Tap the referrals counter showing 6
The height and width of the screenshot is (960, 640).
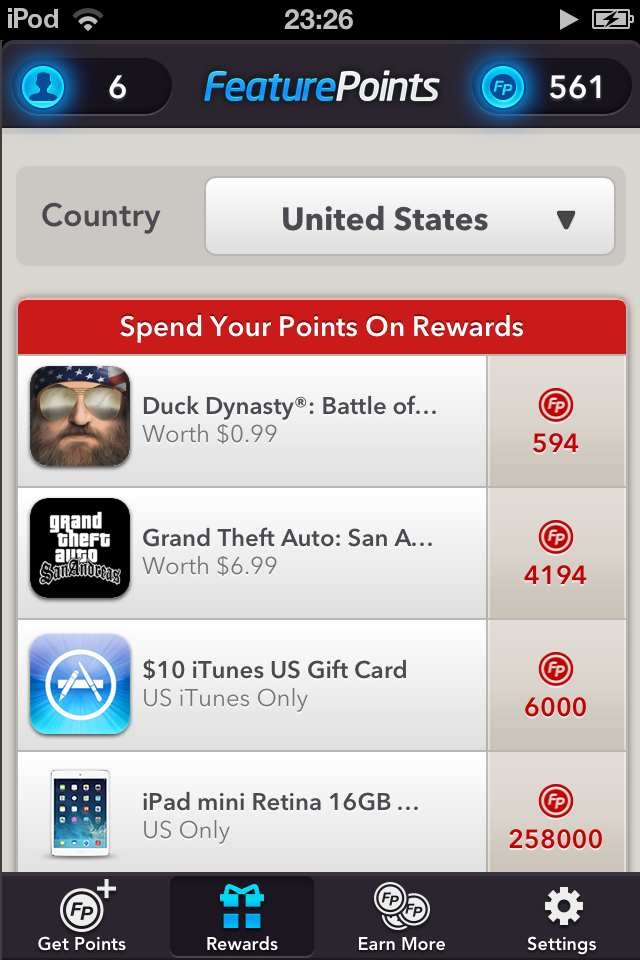(90, 87)
